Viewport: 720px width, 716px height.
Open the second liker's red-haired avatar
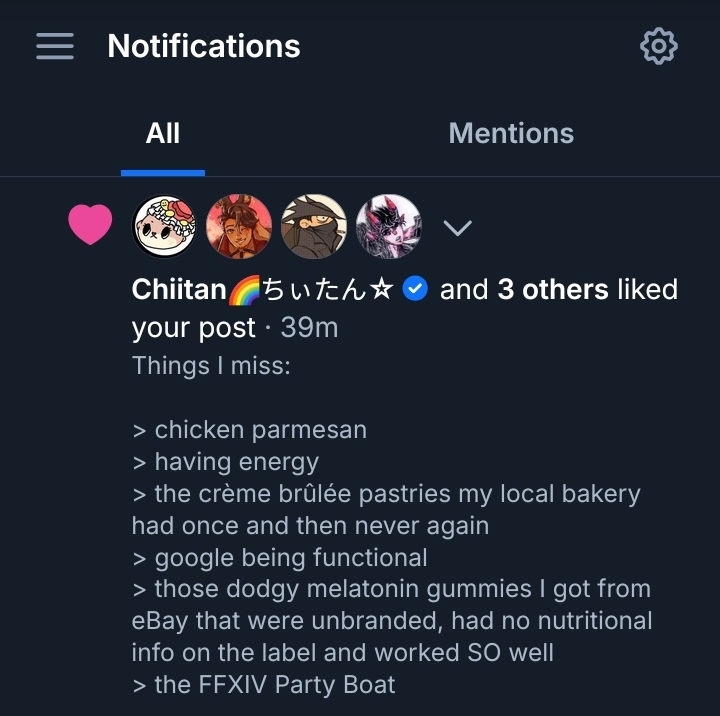point(239,226)
